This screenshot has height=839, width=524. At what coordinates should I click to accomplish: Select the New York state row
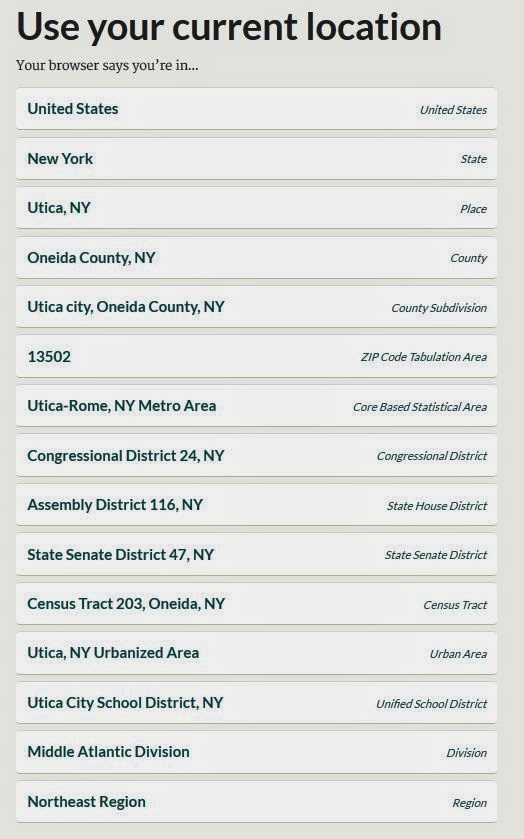[x=256, y=158]
